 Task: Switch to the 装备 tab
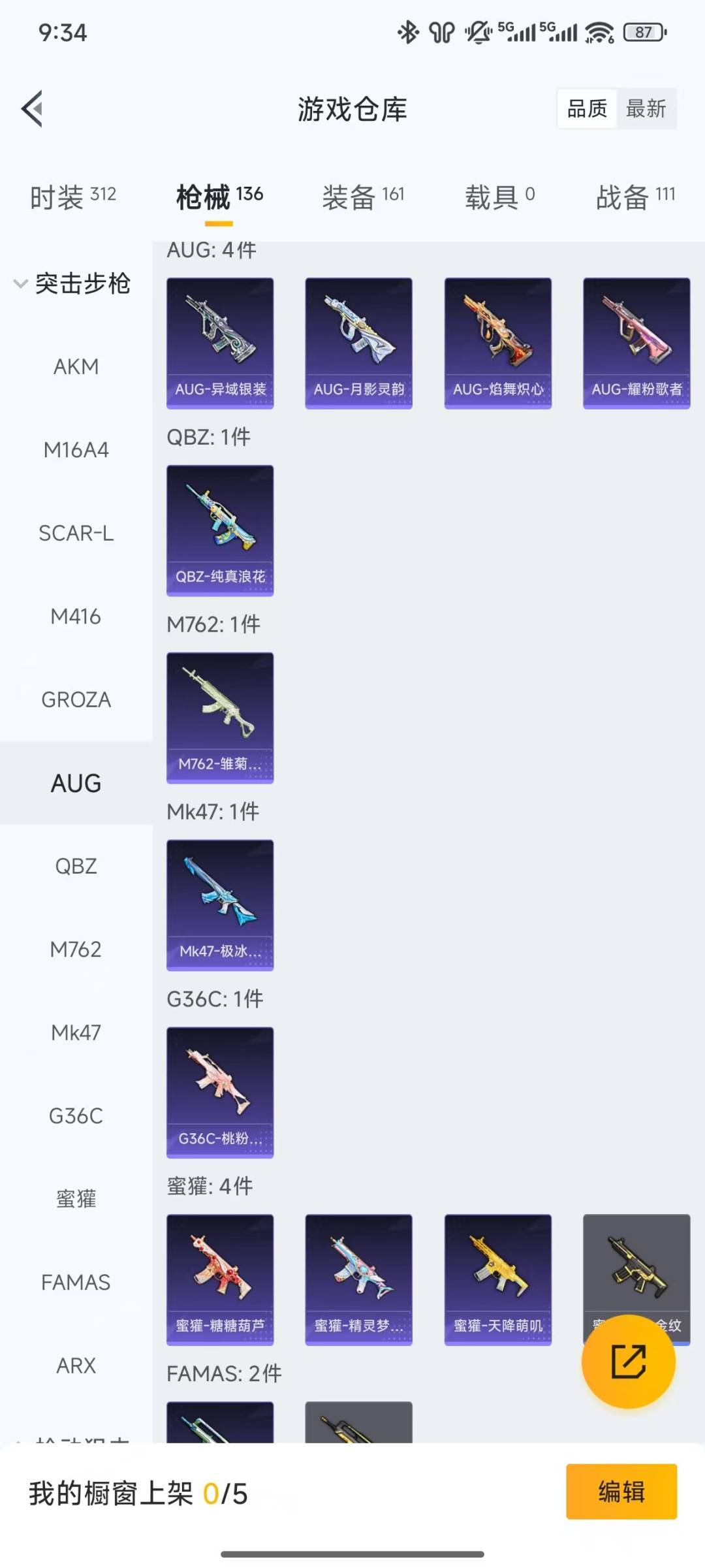tap(363, 196)
